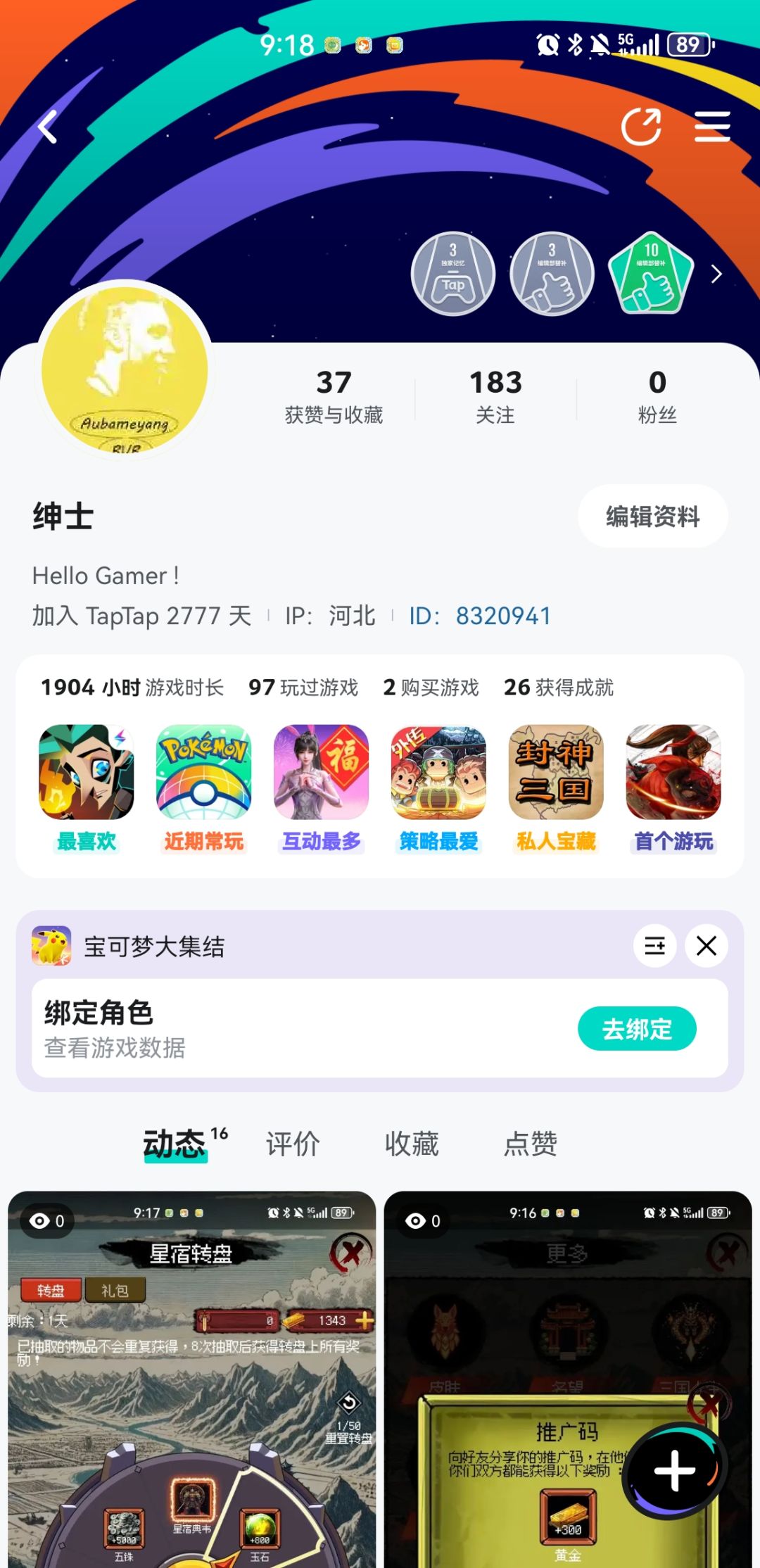The width and height of the screenshot is (760, 1568).
Task: View 183 关注 following list
Action: pos(495,397)
